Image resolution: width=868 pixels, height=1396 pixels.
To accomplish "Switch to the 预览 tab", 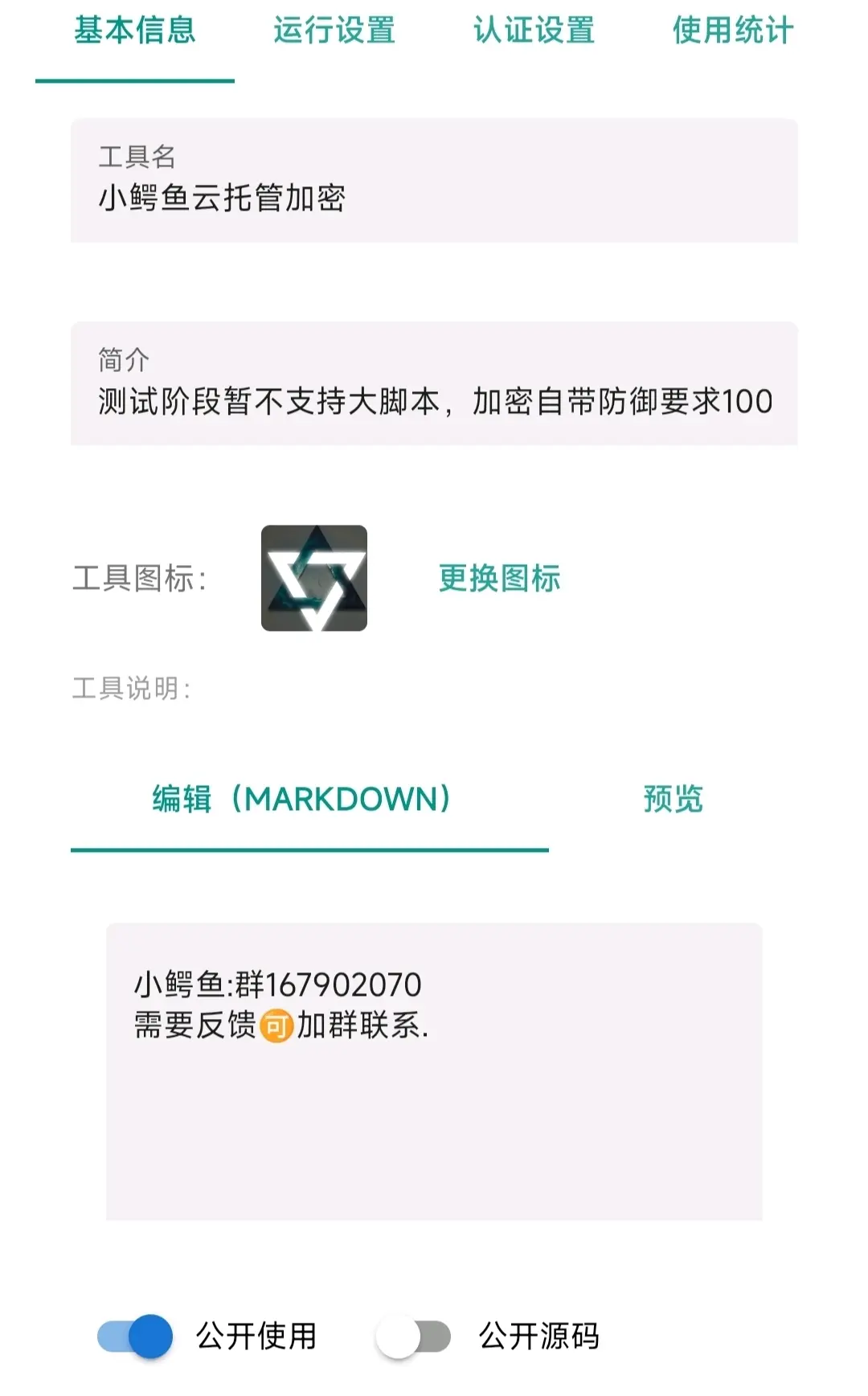I will (673, 800).
